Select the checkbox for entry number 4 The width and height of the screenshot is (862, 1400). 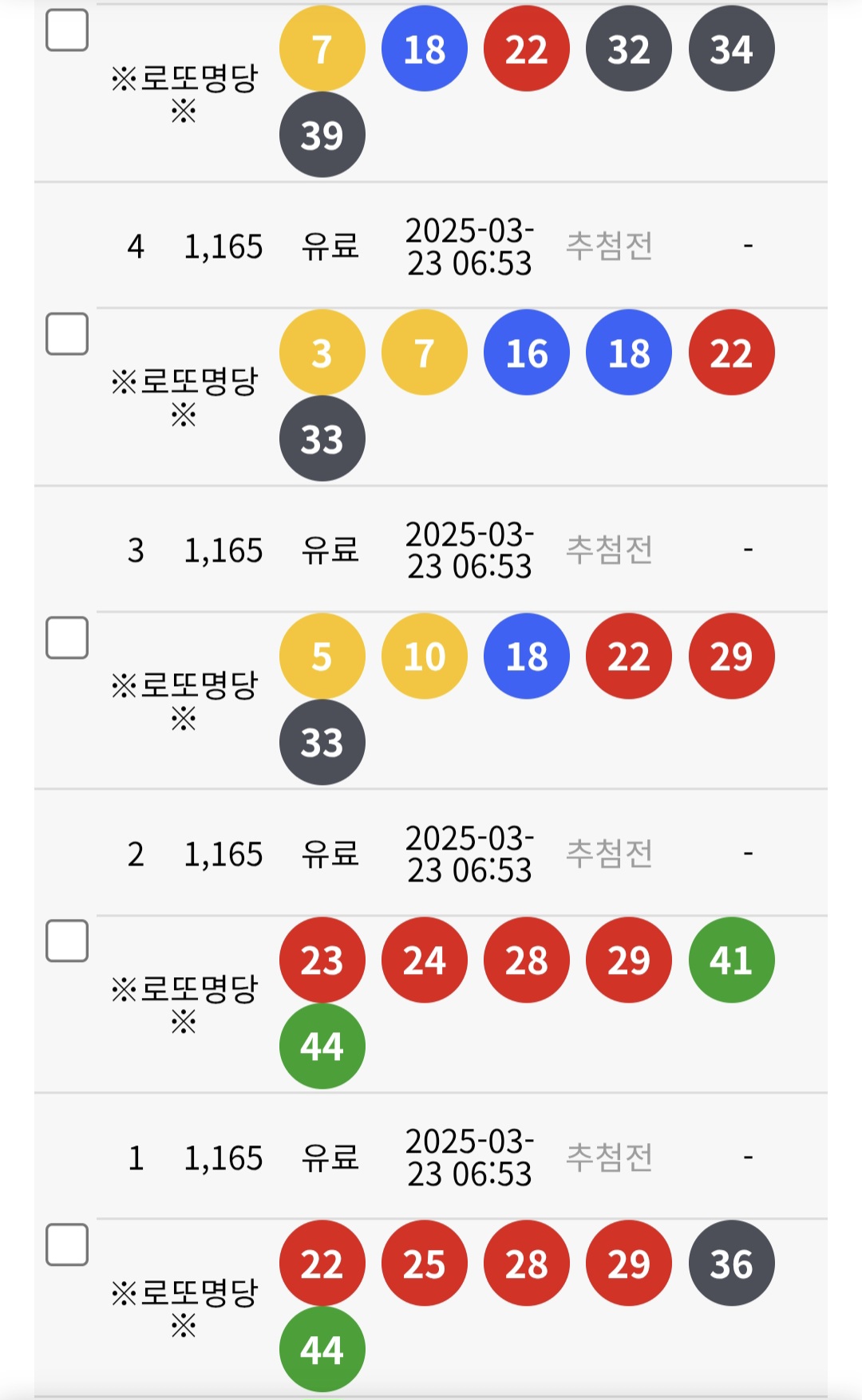(67, 333)
